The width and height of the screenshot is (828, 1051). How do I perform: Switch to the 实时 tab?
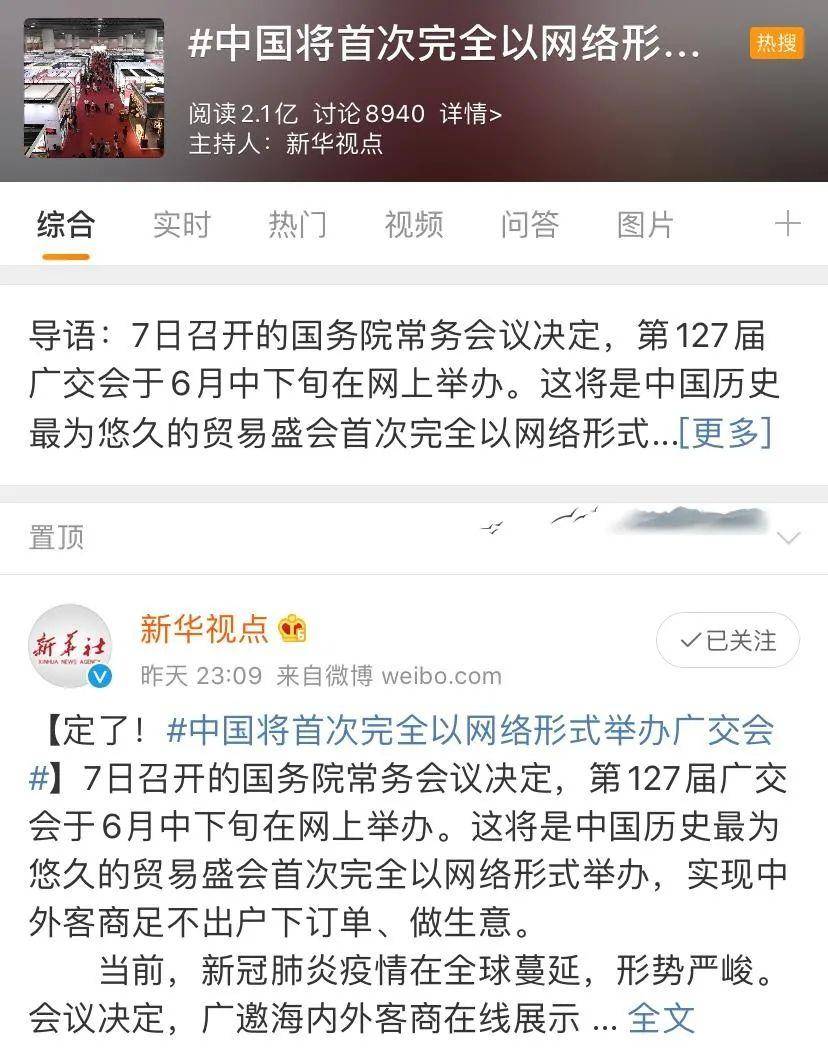182,224
